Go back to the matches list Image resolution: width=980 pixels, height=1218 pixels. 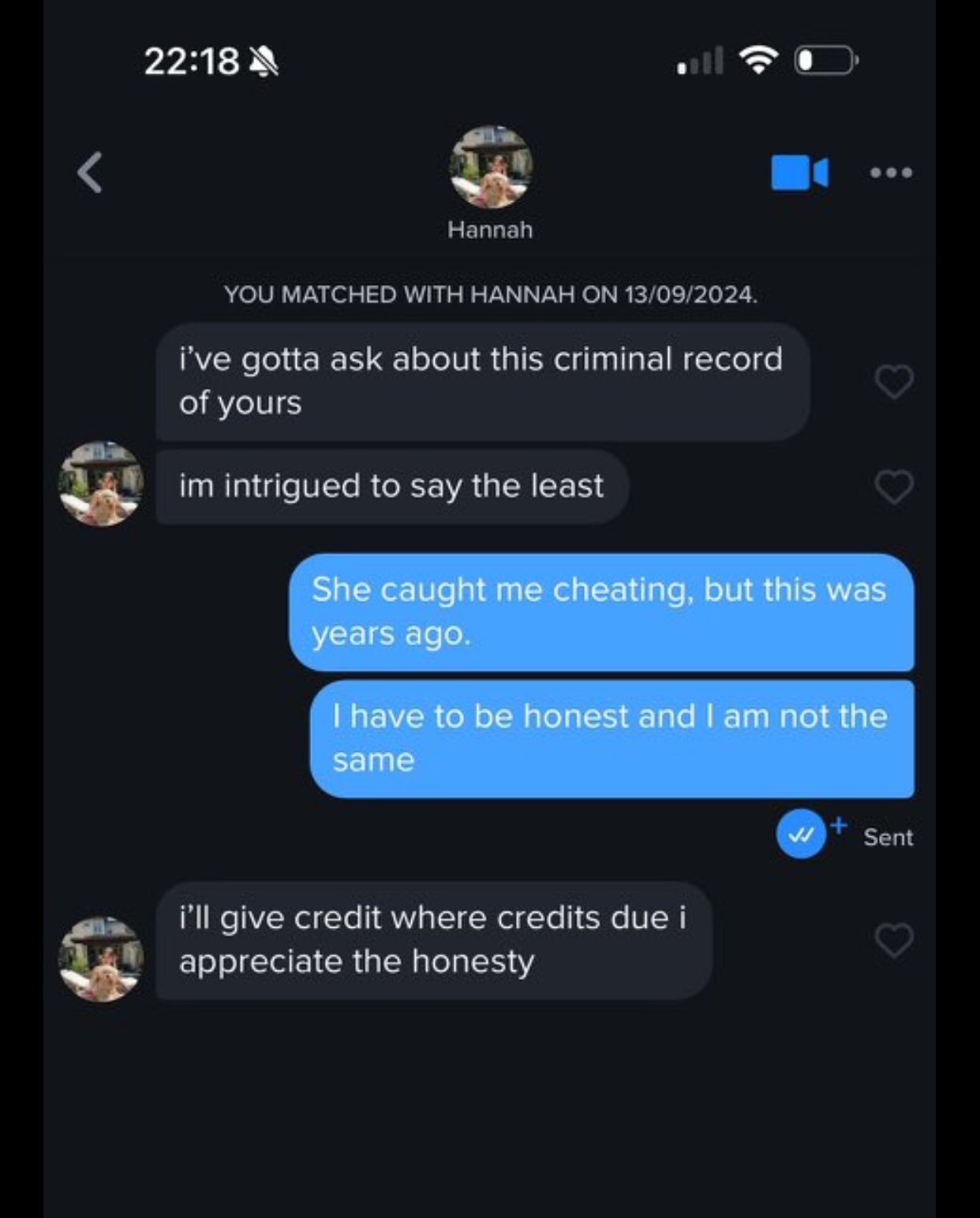91,172
